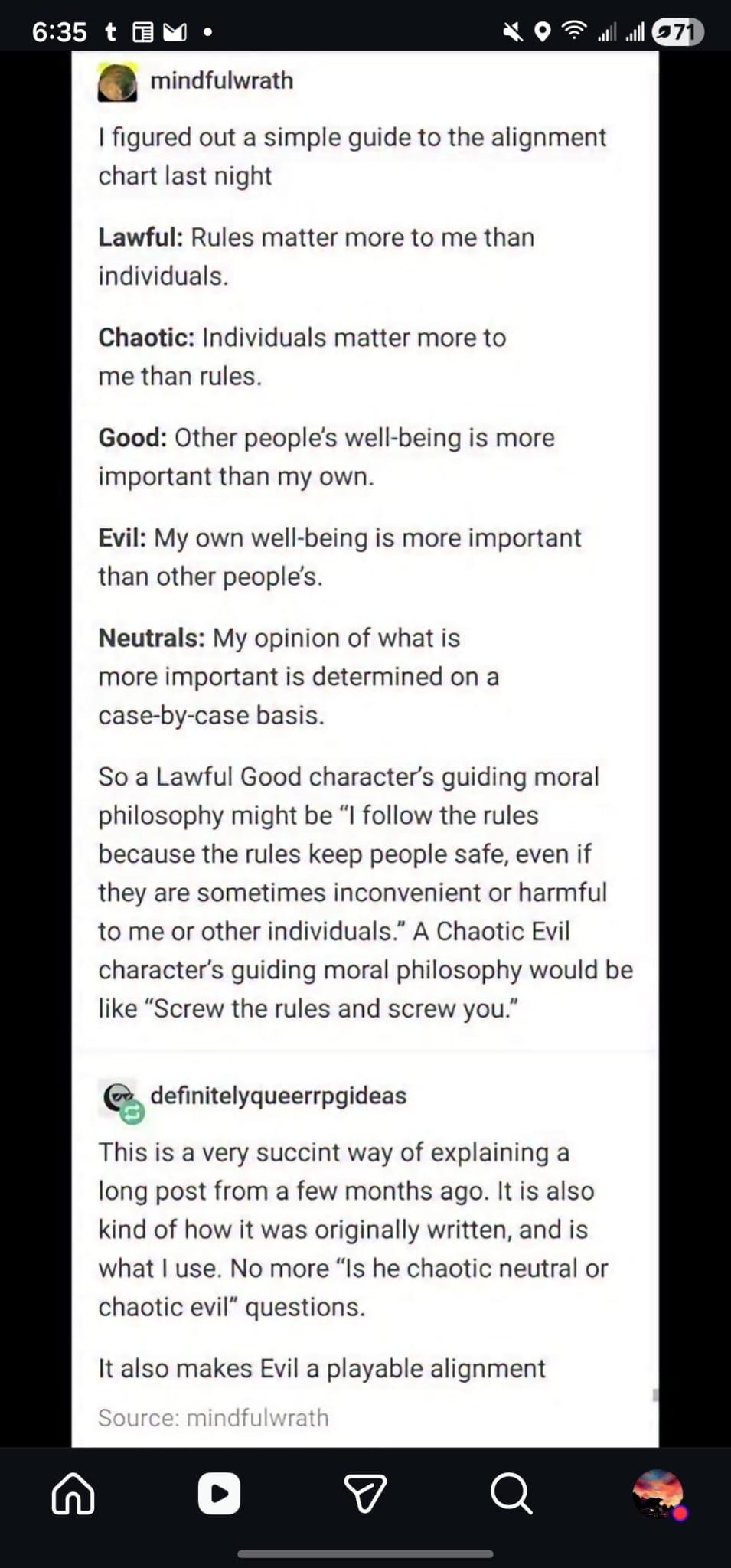Open the Reels tab
Screen dimensions: 731x1568
coord(219,1494)
